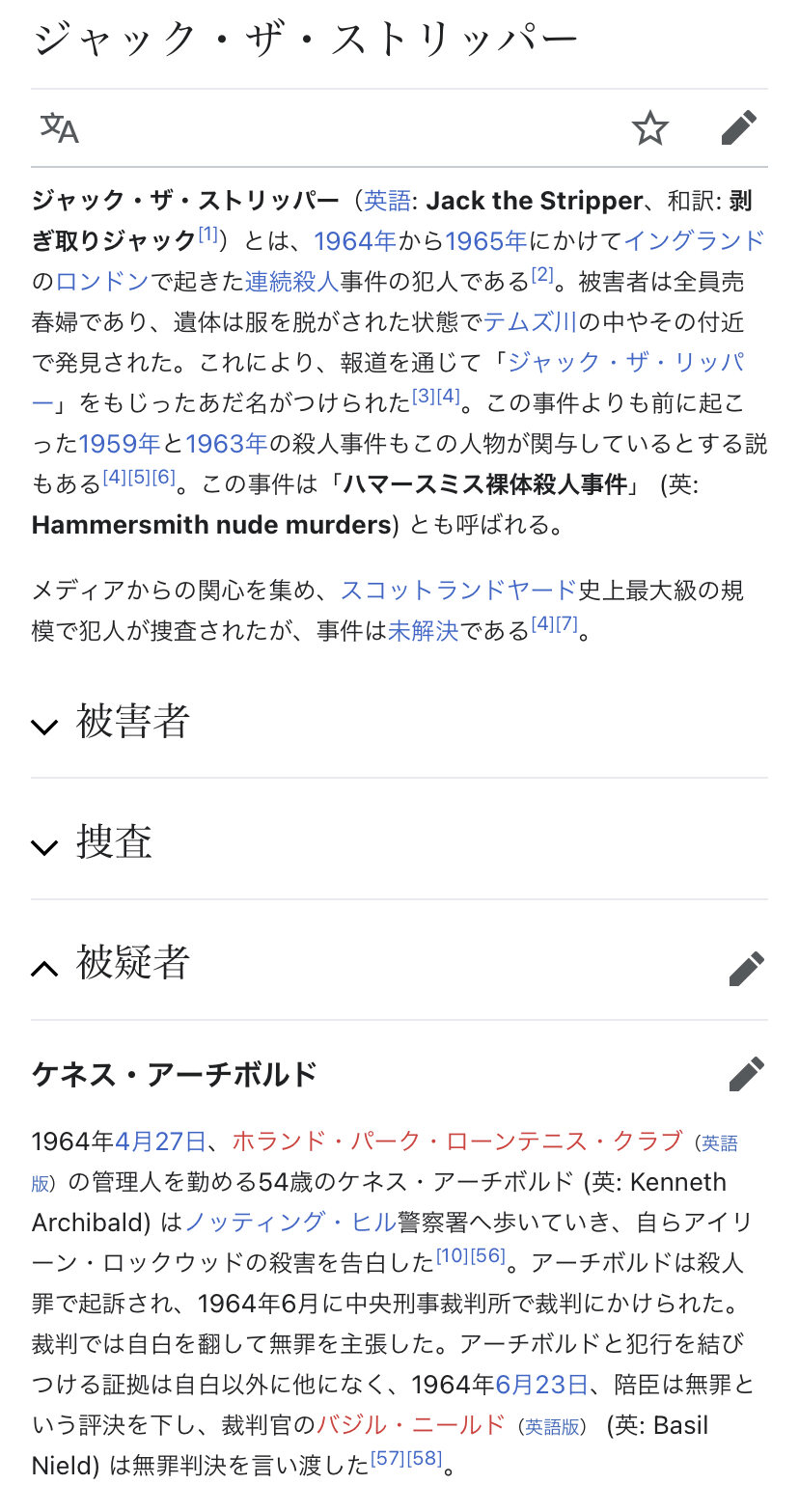Viewport: 799px width, 1512px height.
Task: Go to the 連続殺人 article
Action: [x=291, y=282]
